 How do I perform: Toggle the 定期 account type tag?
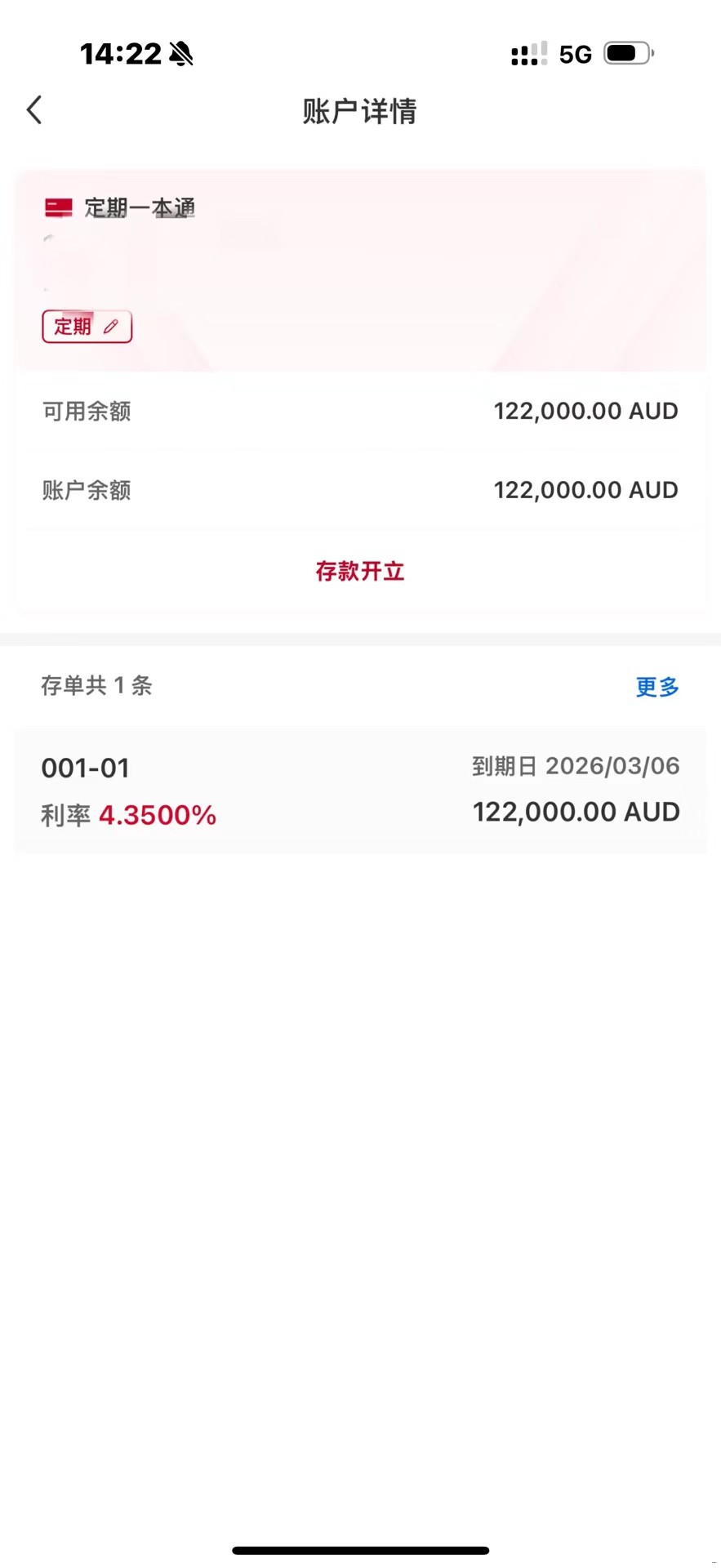point(73,326)
